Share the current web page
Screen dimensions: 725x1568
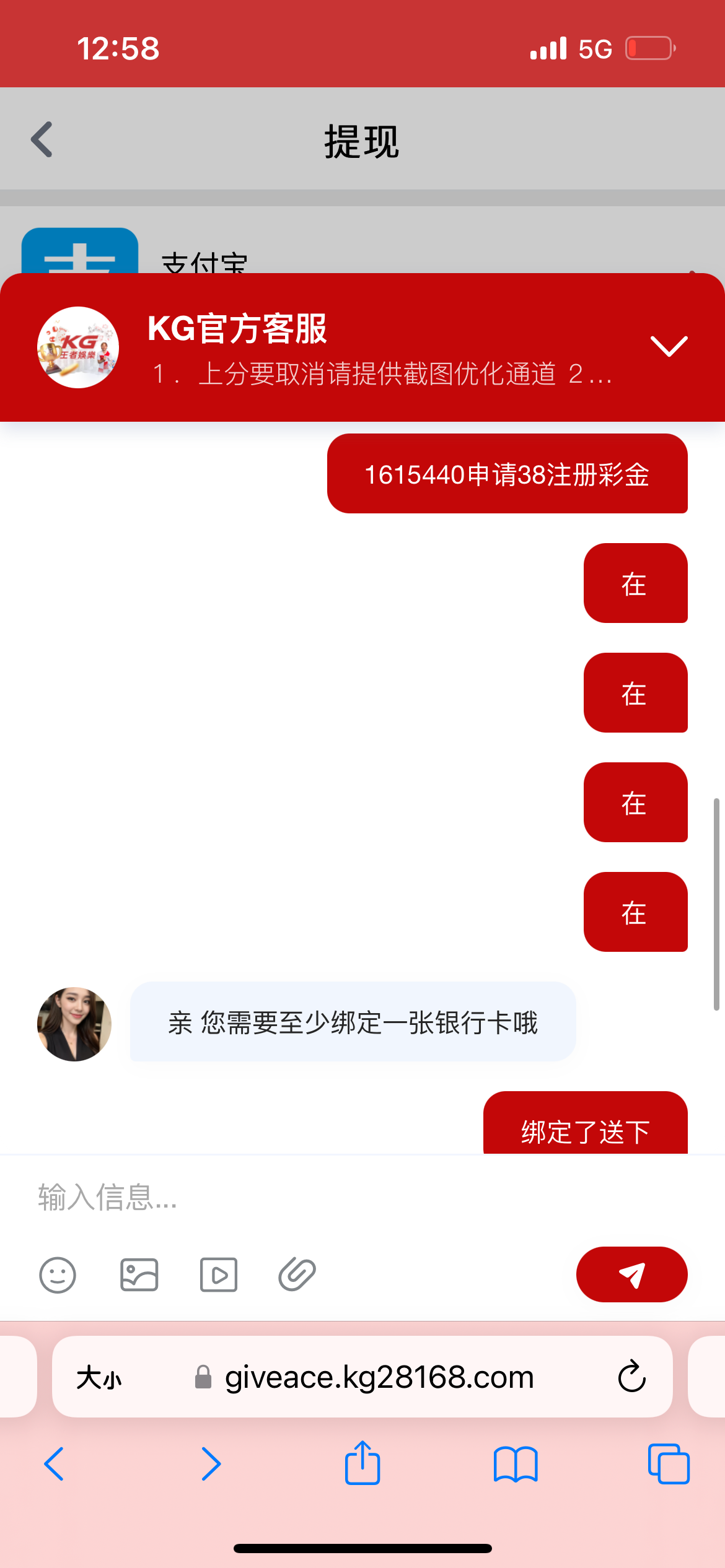point(362,1463)
